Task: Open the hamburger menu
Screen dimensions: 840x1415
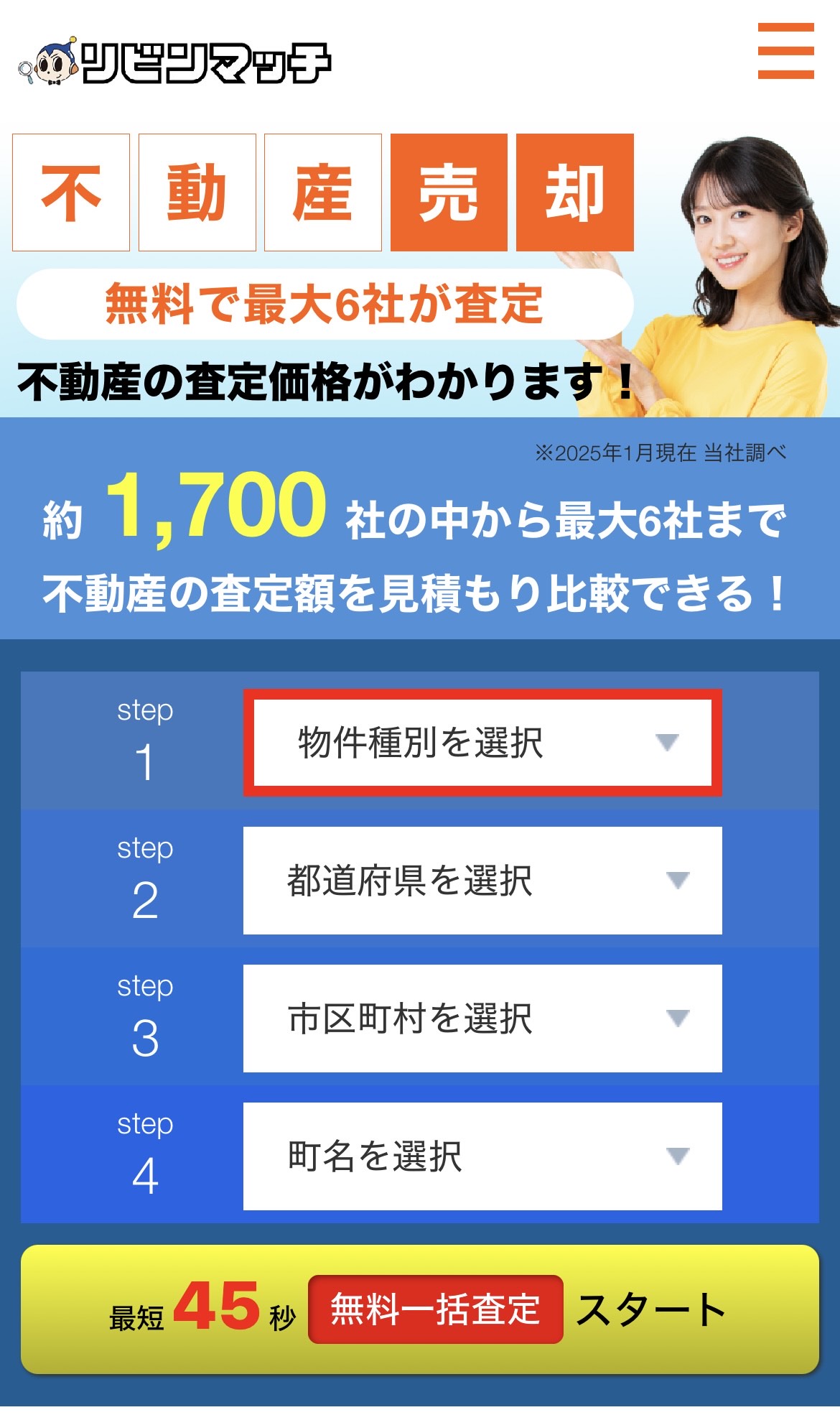Action: (785, 51)
